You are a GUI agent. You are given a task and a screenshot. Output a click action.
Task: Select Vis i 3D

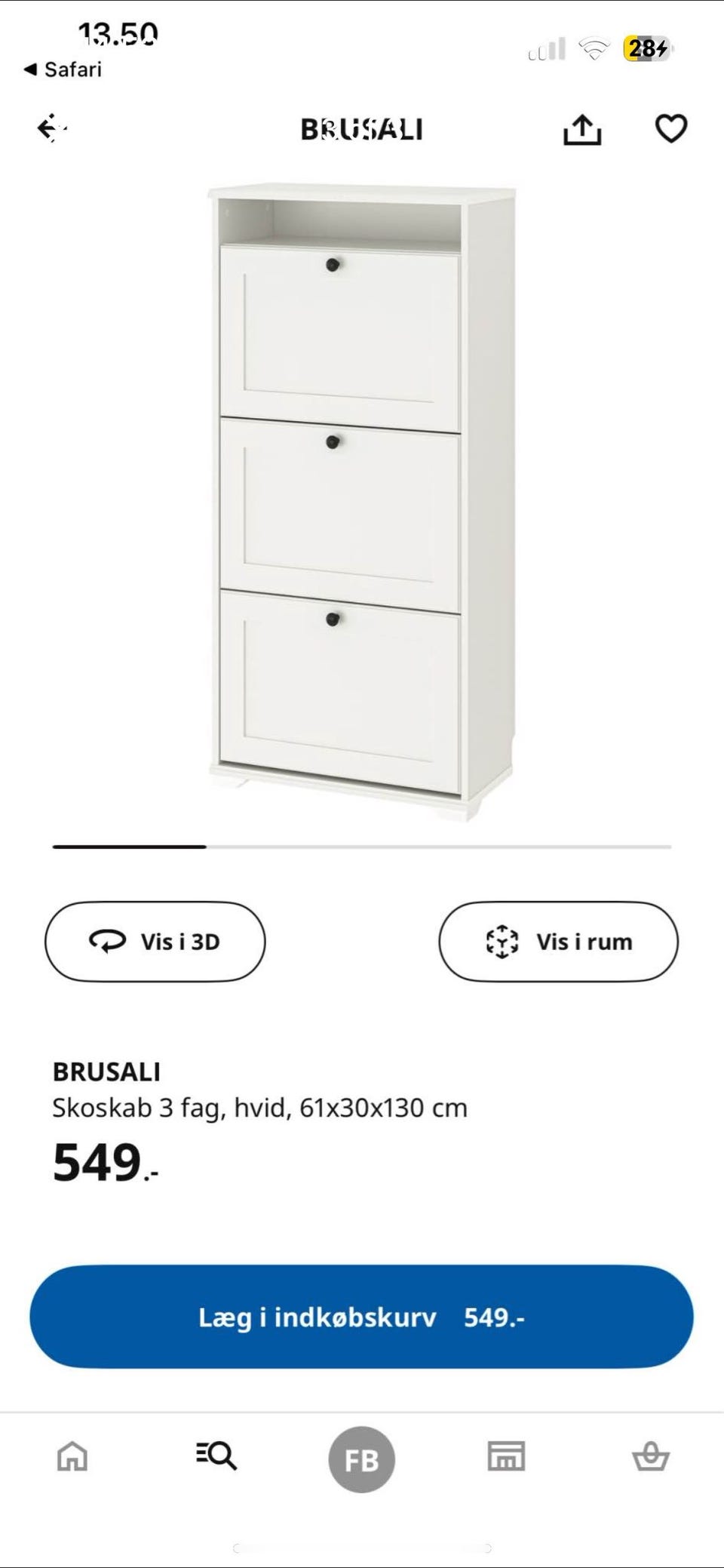click(x=155, y=942)
